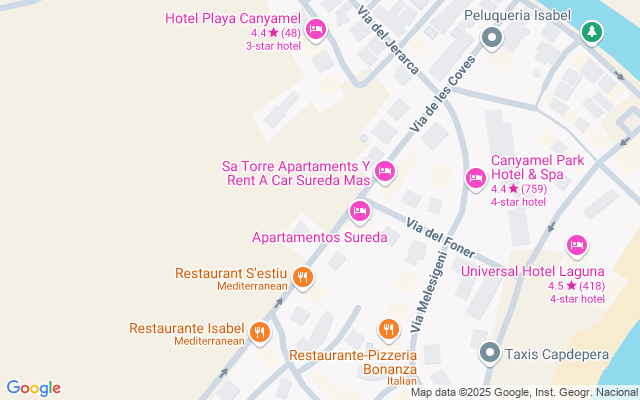The image size is (640, 400).
Task: View Canyamel Park Hotel & Spa pin
Action: (476, 179)
